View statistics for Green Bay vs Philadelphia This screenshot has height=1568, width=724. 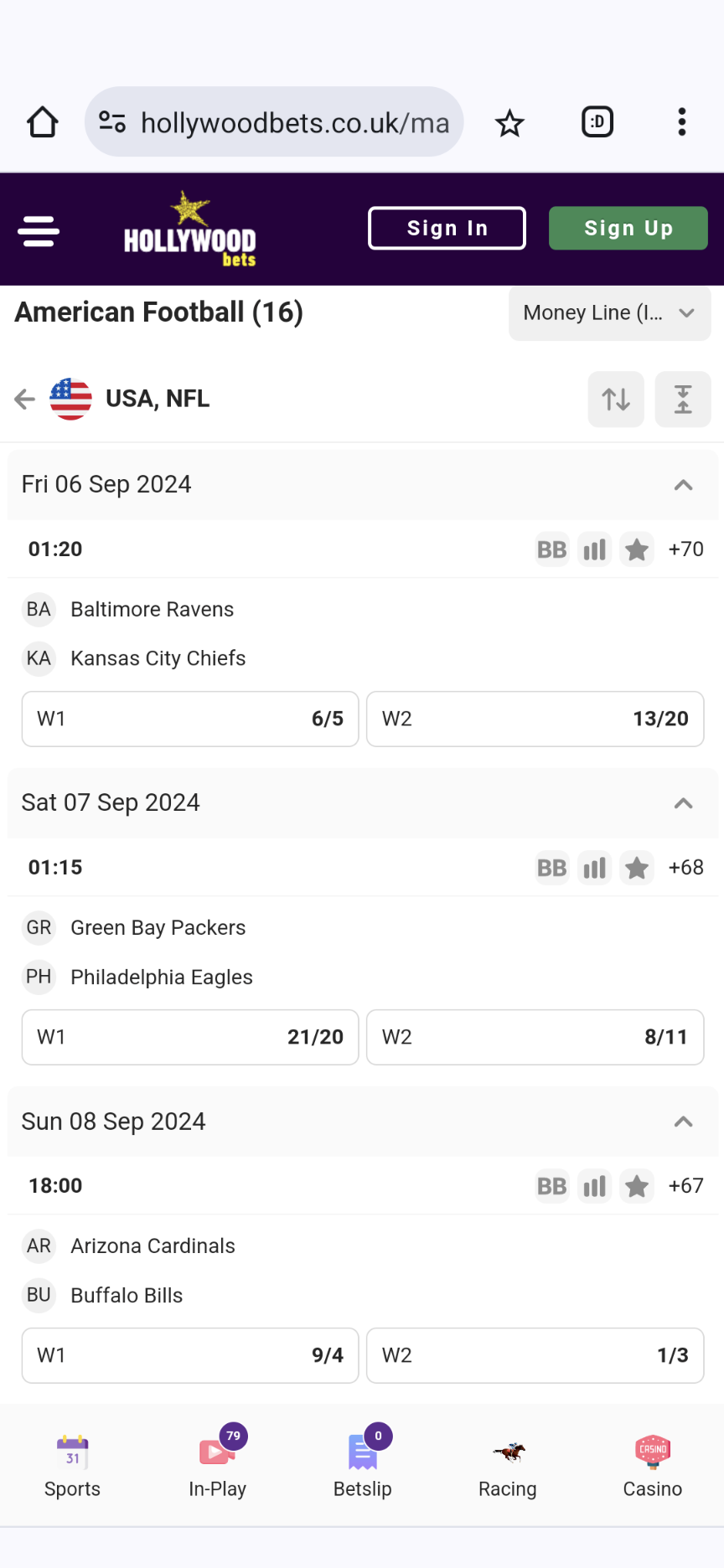pos(594,867)
